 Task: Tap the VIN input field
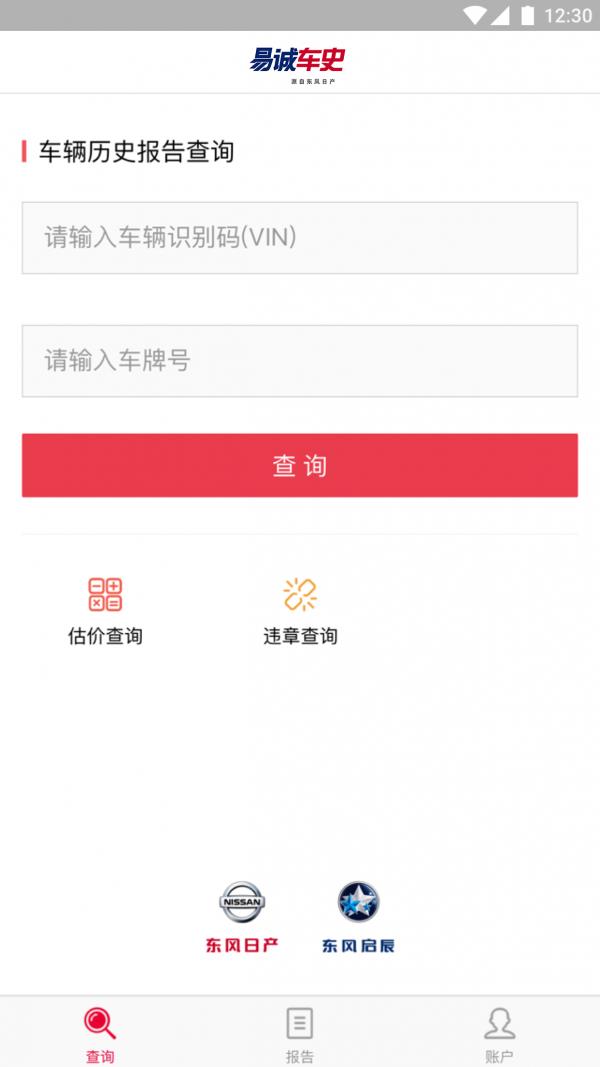(x=300, y=237)
